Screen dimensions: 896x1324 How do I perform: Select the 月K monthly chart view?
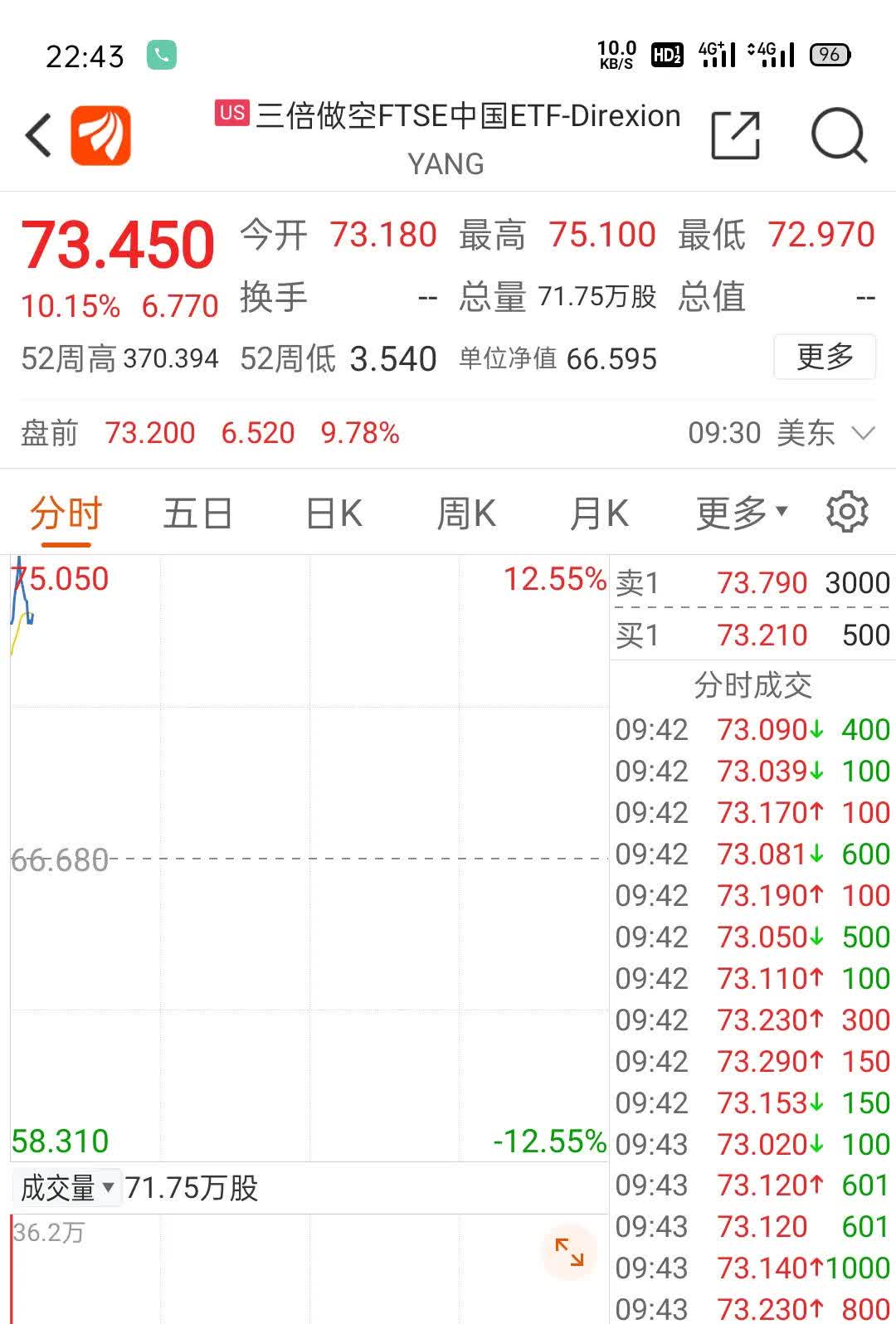point(599,512)
